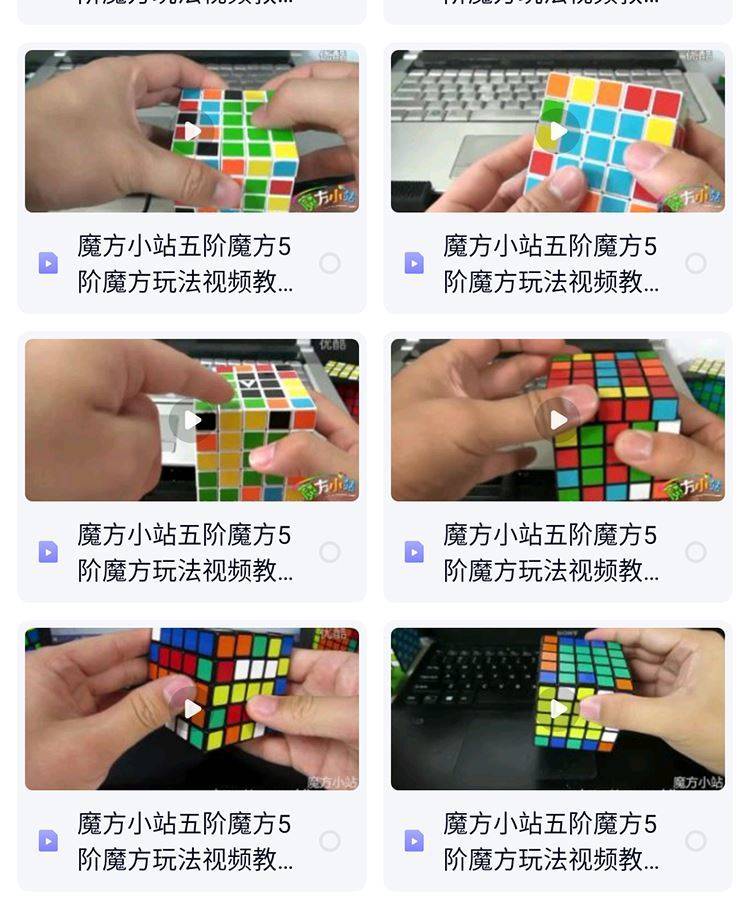Image resolution: width=750 pixels, height=916 pixels.
Task: Play the video of red and green cube
Action: pos(558,420)
